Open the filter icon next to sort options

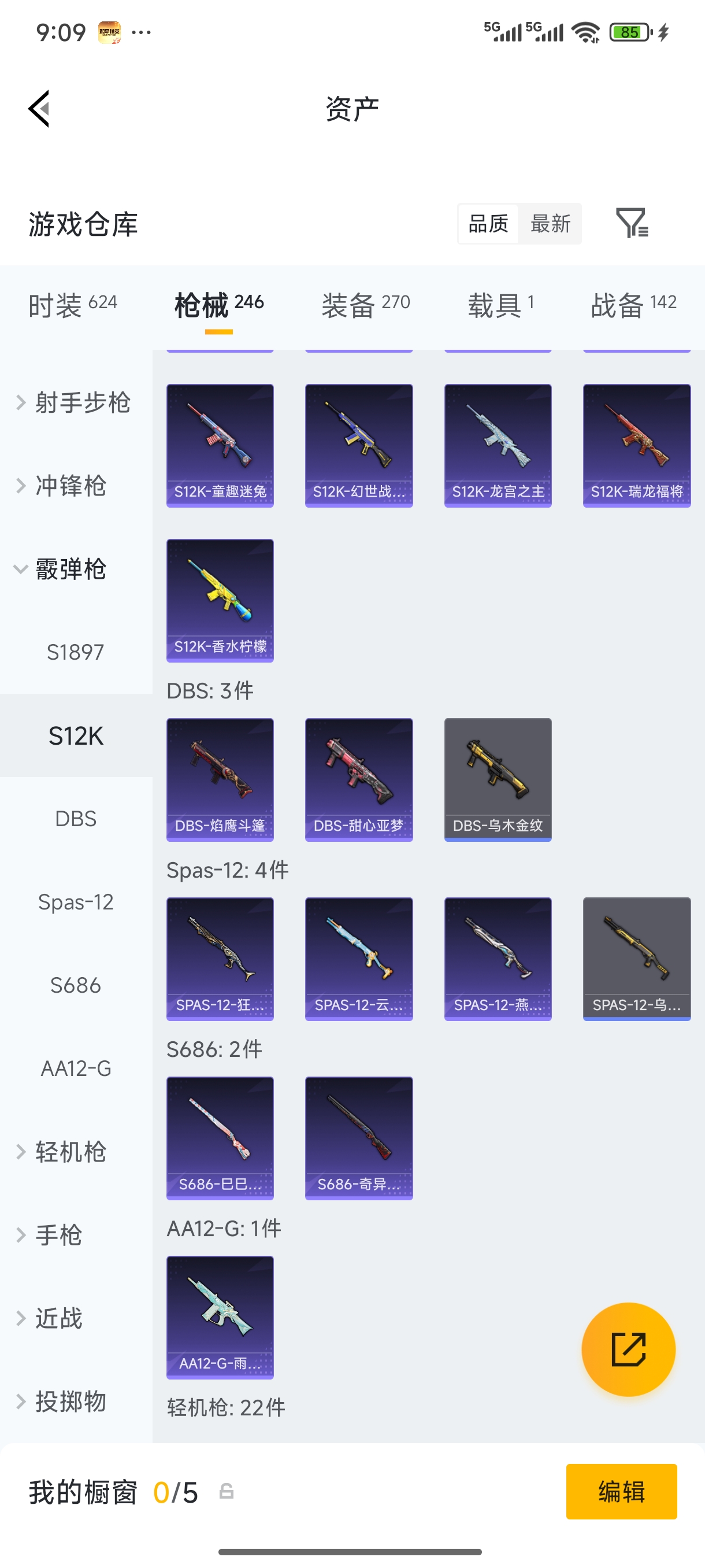pos(632,223)
